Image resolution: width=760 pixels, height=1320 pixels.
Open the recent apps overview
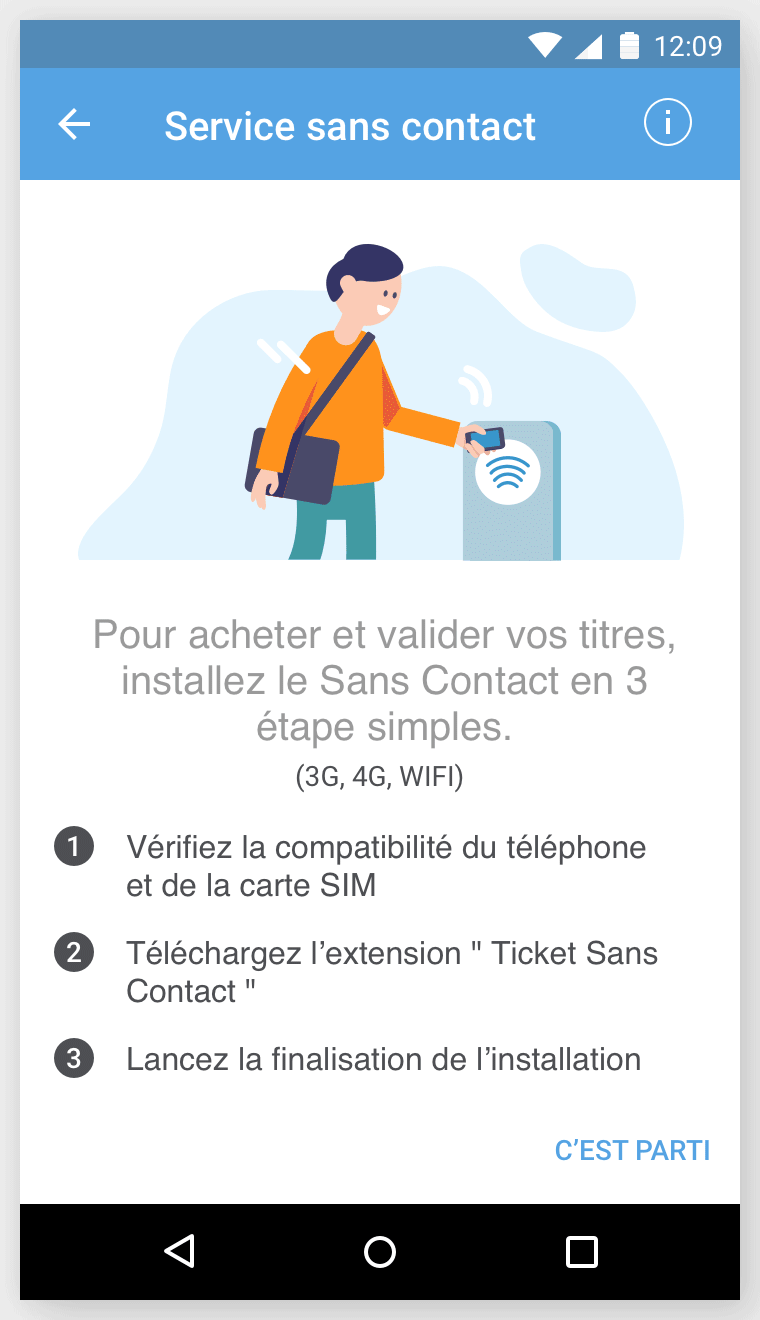coord(581,1252)
